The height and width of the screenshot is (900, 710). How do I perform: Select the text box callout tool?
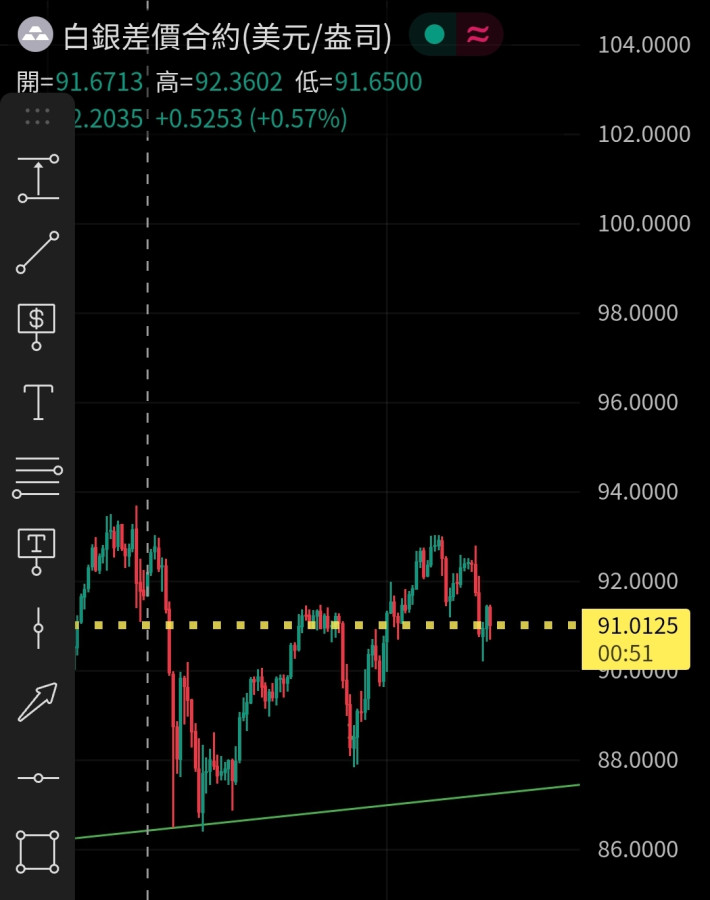(37, 551)
